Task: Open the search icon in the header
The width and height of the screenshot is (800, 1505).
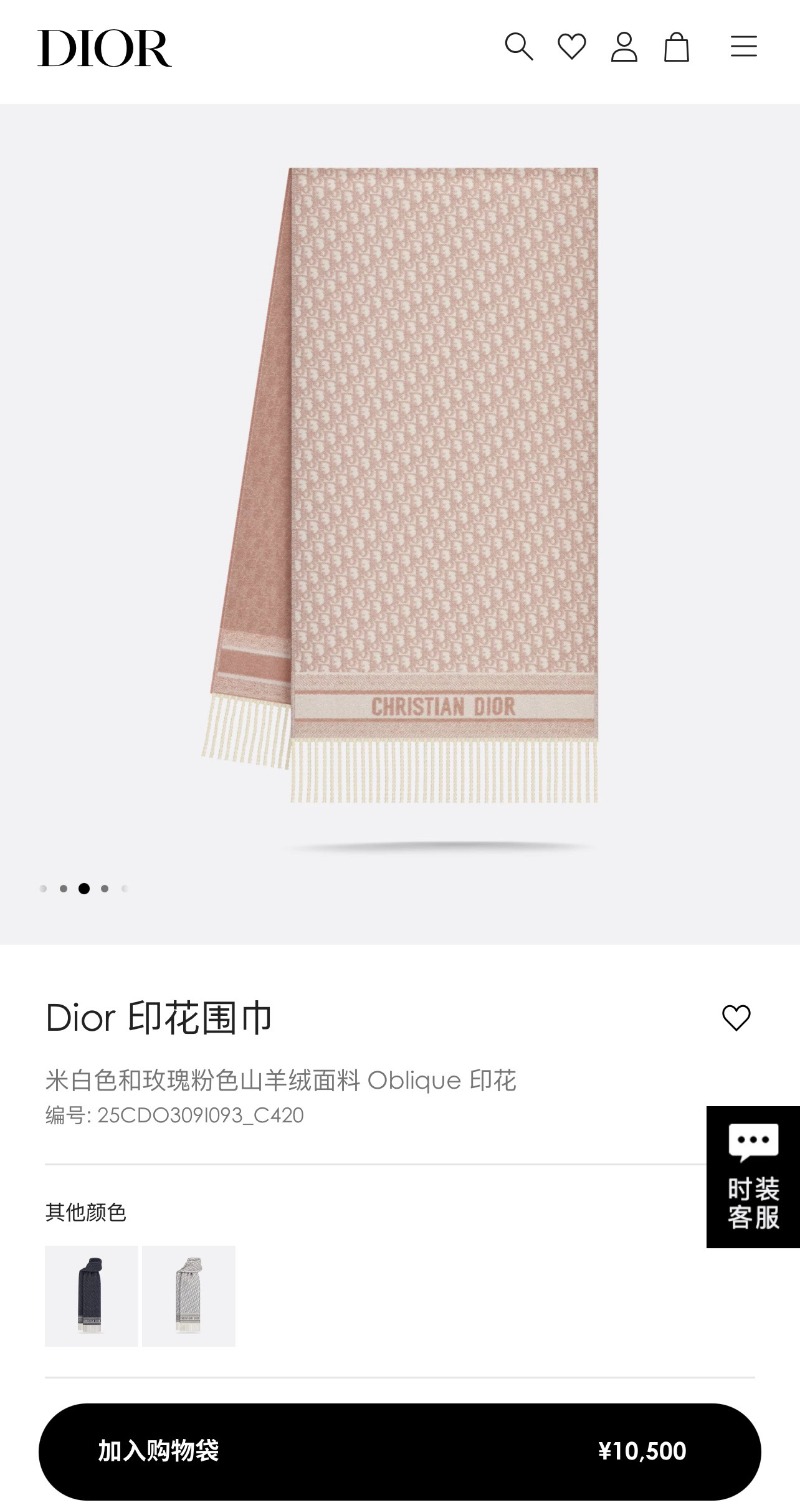Action: (x=518, y=47)
